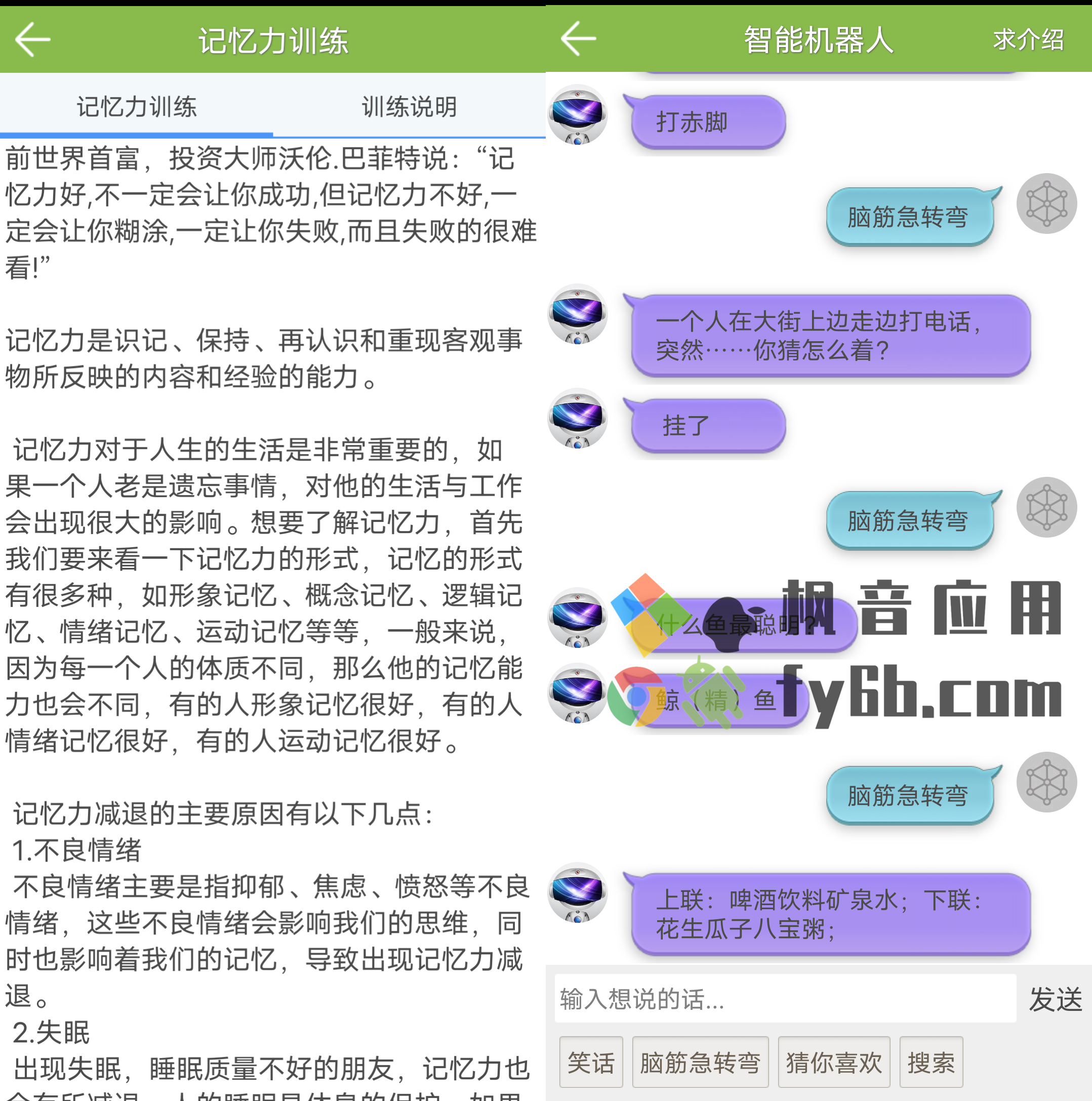Open 求介绍 in the robot header

[1028, 40]
